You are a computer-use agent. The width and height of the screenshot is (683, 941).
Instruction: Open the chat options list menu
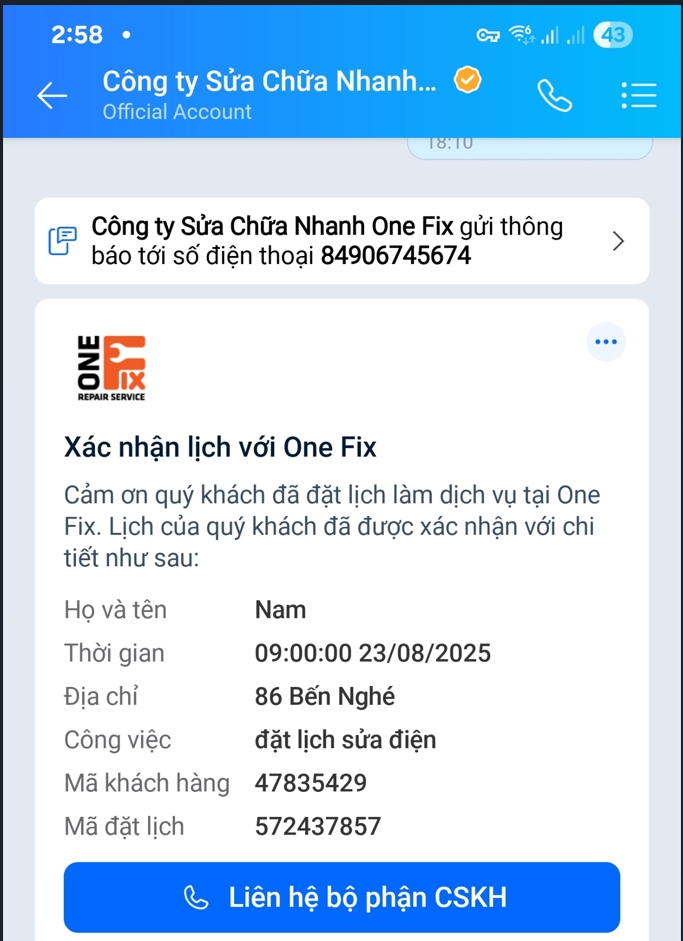(x=638, y=95)
